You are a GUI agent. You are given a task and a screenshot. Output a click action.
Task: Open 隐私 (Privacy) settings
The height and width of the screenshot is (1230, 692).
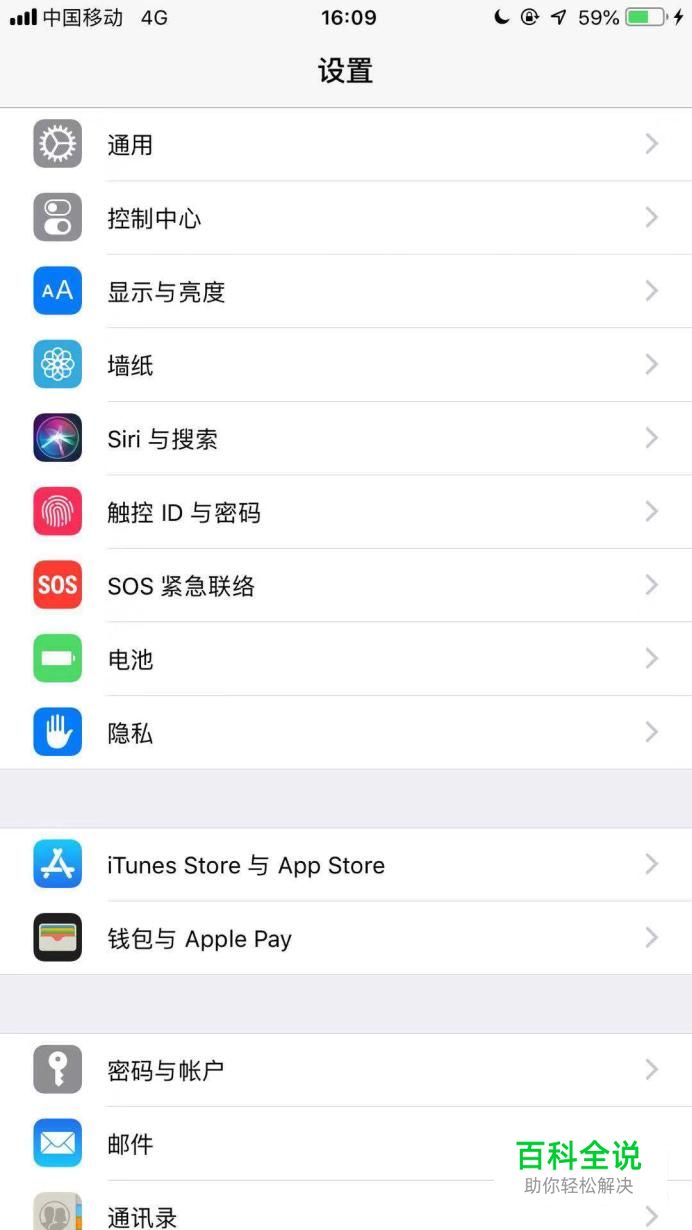click(345, 733)
